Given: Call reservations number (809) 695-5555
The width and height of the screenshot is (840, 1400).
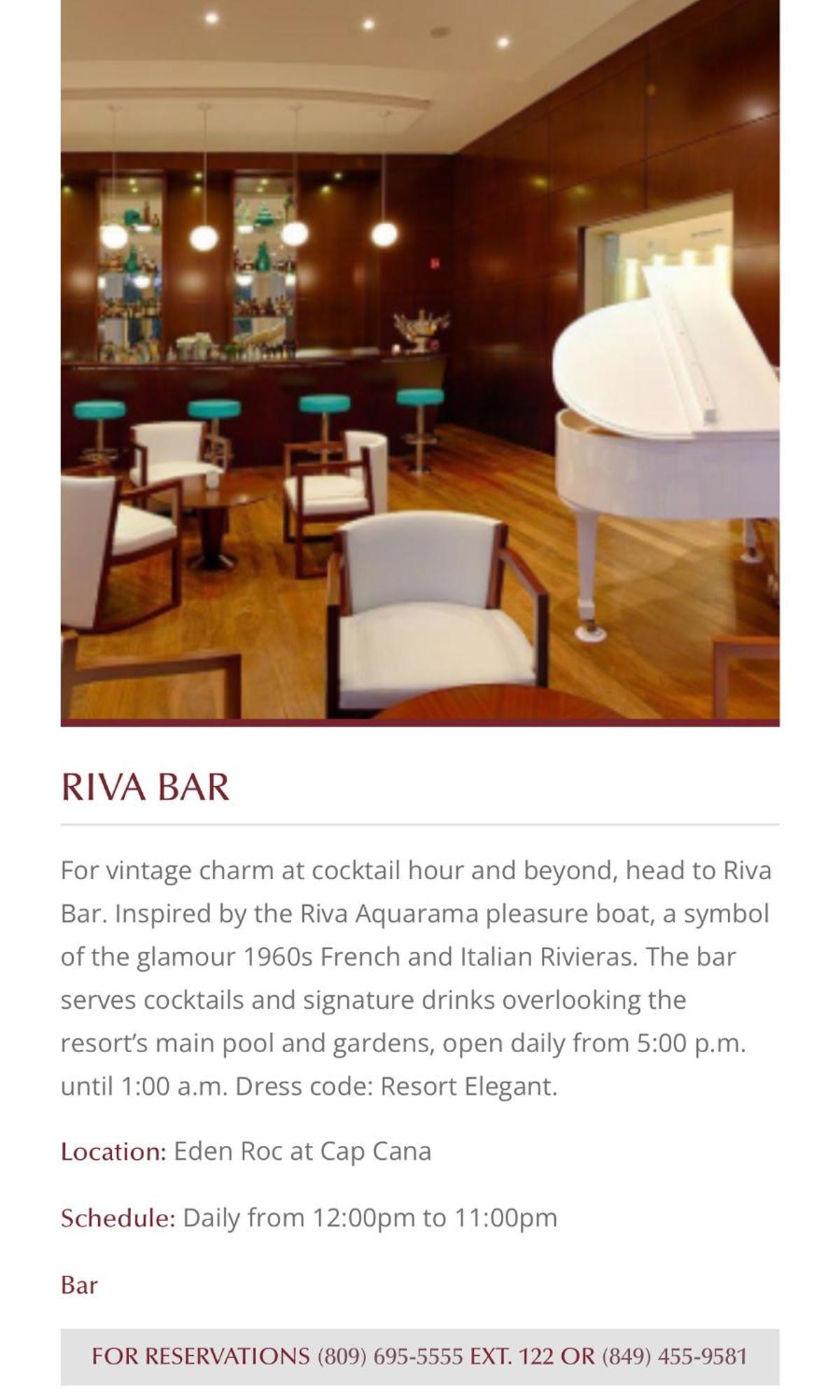Looking at the screenshot, I should point(390,1356).
